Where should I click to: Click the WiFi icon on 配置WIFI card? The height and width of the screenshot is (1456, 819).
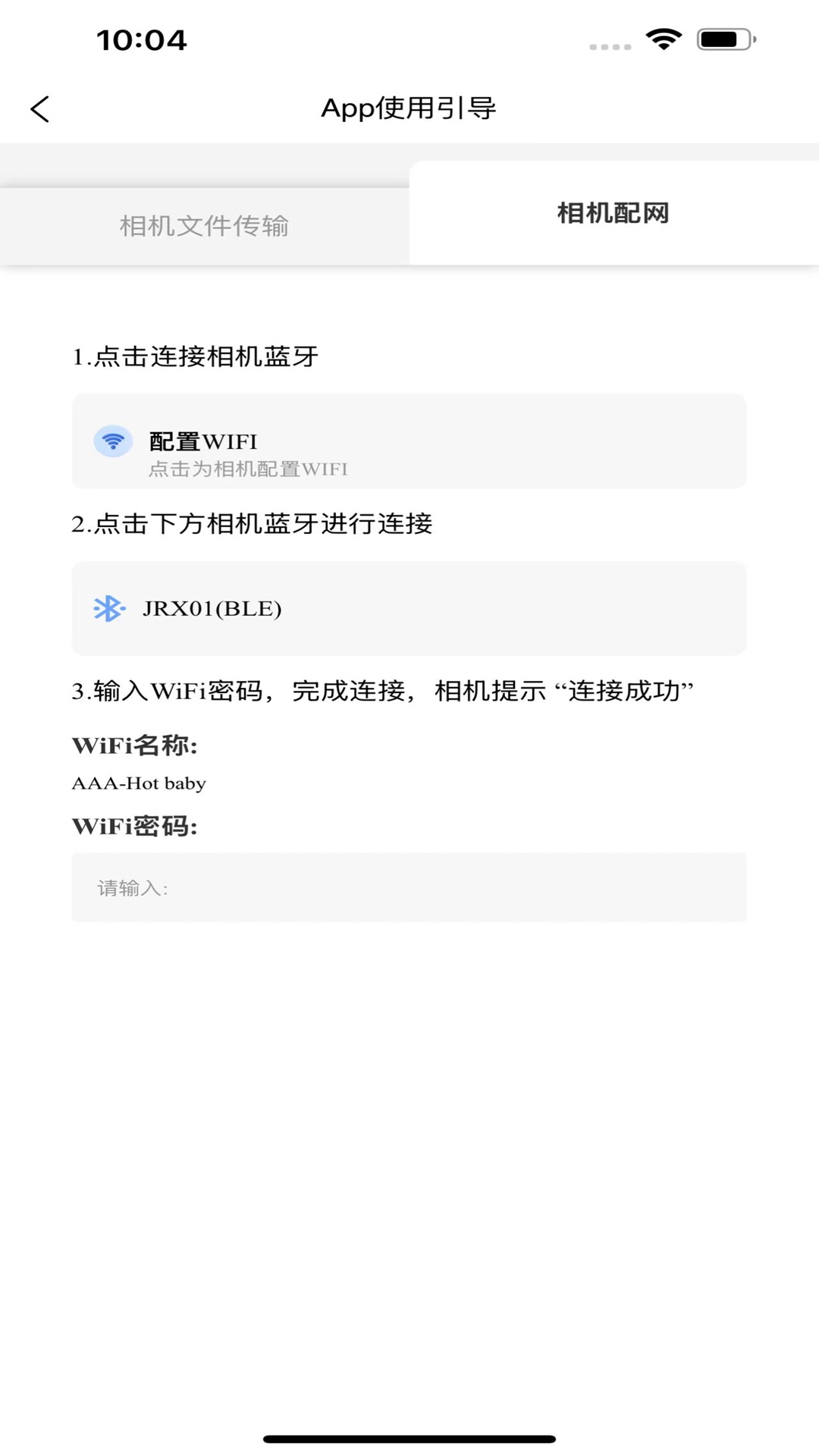coord(112,442)
